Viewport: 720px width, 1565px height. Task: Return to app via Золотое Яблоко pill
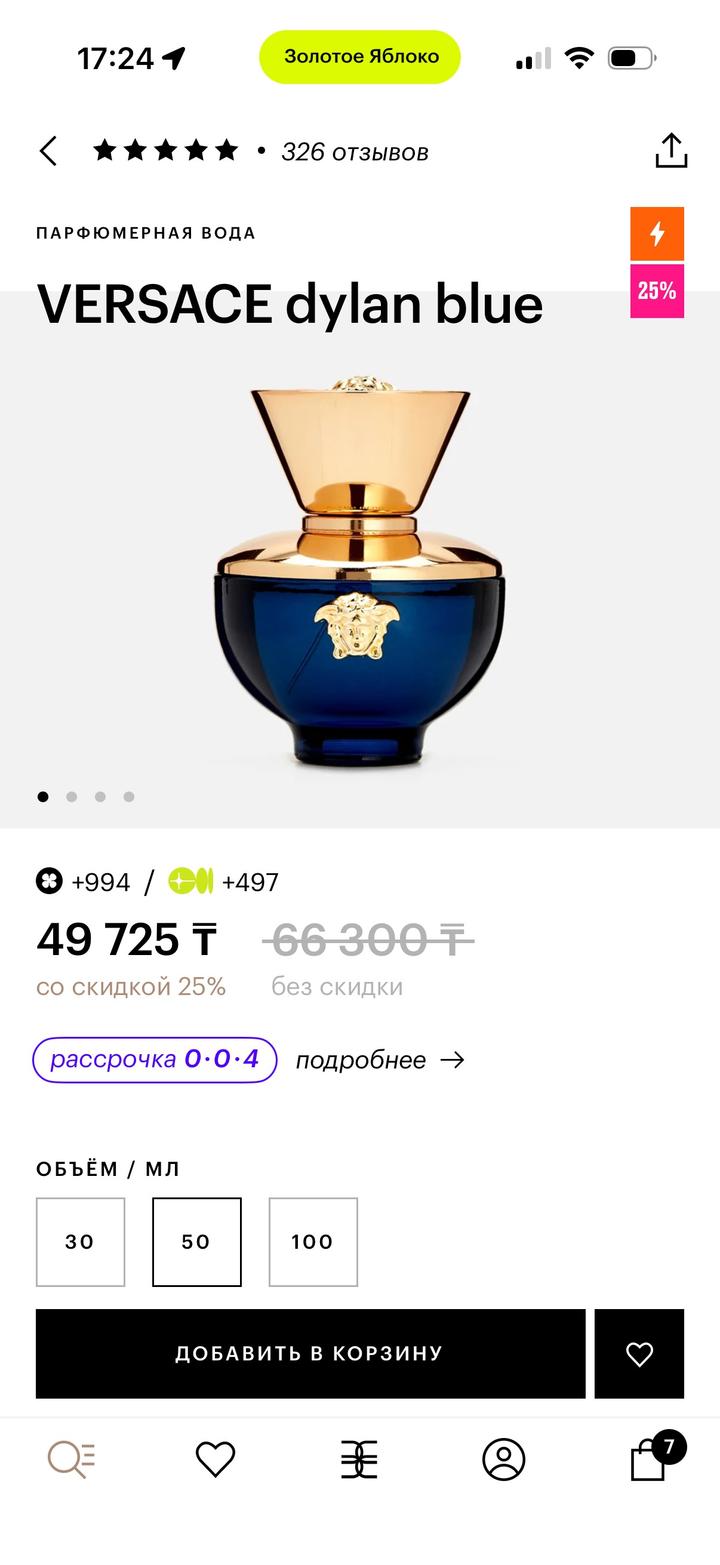360,57
